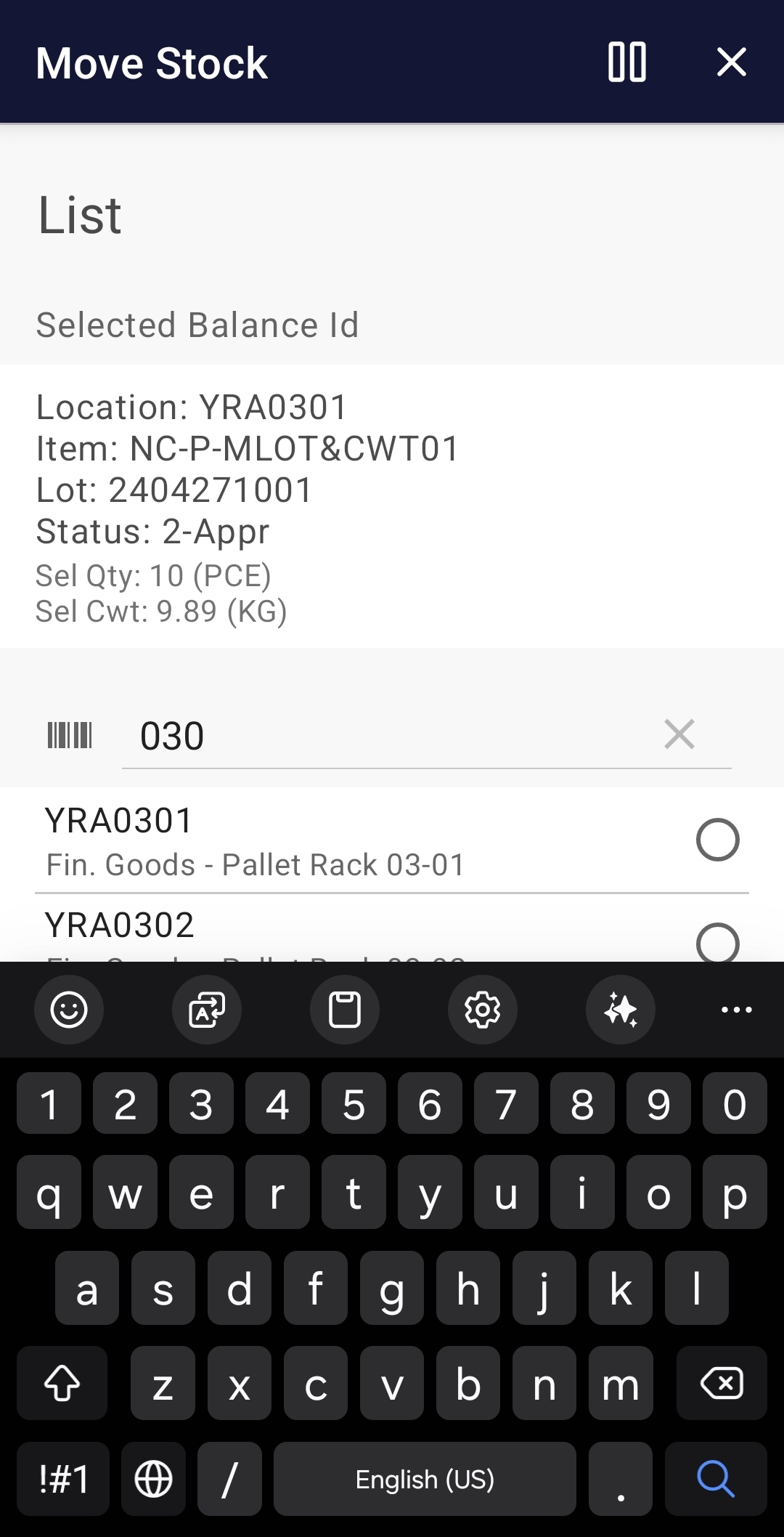The width and height of the screenshot is (784, 1537).
Task: Tap the barcode scanner icon
Action: click(x=70, y=735)
